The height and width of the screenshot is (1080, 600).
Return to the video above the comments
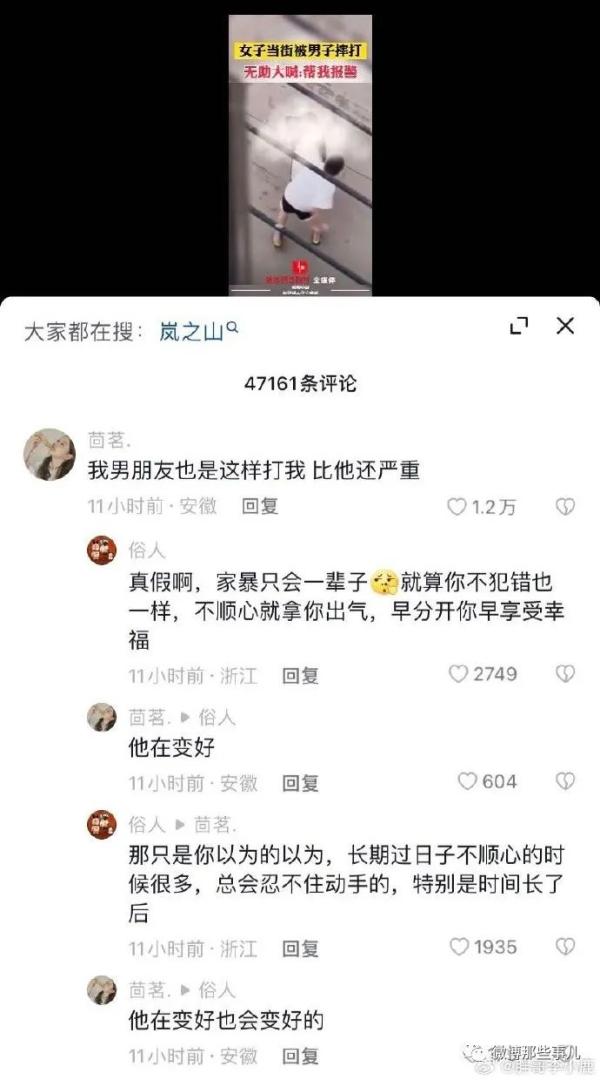coord(300,148)
